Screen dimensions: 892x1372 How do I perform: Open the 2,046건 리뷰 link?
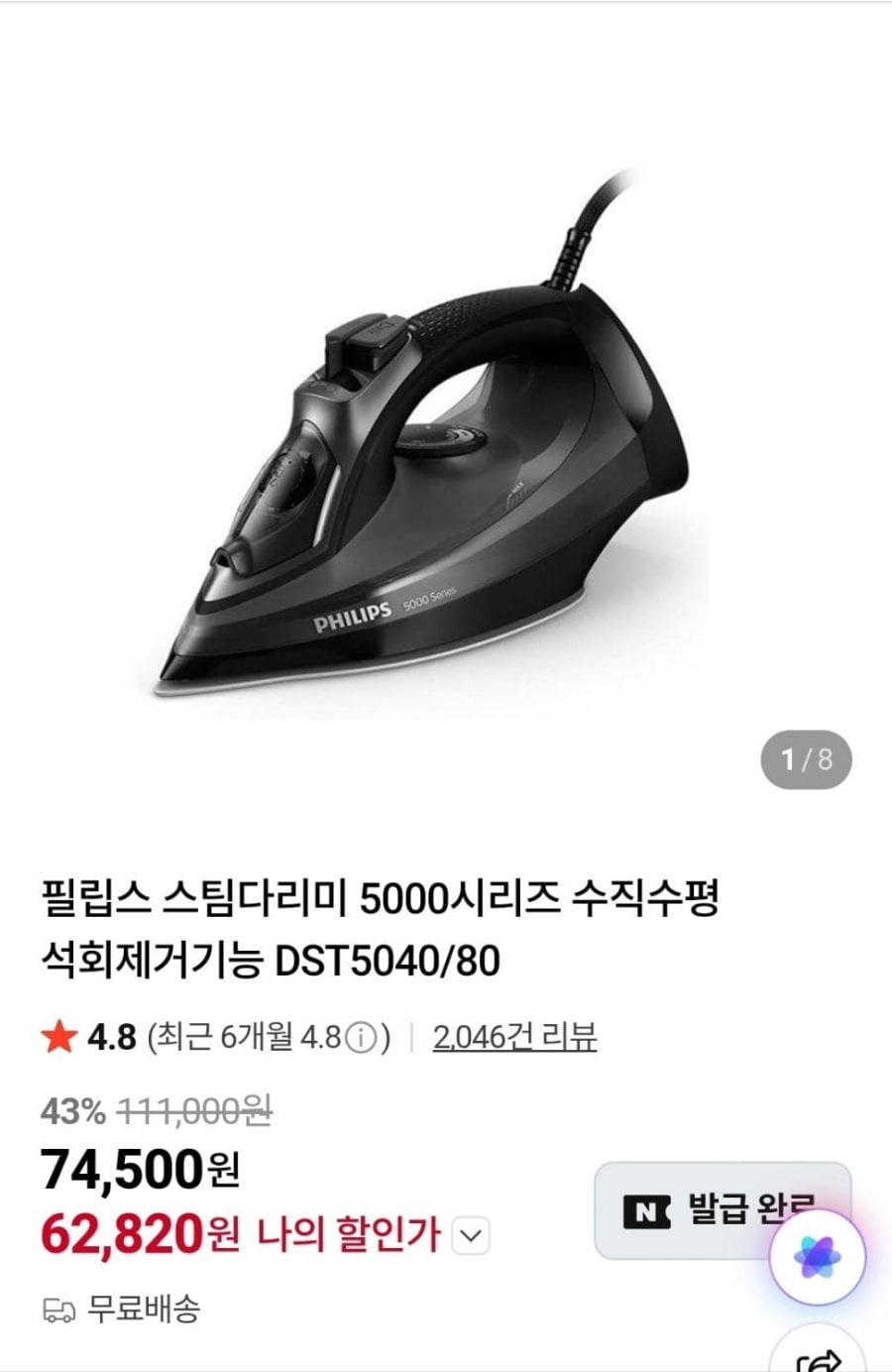point(514,1038)
